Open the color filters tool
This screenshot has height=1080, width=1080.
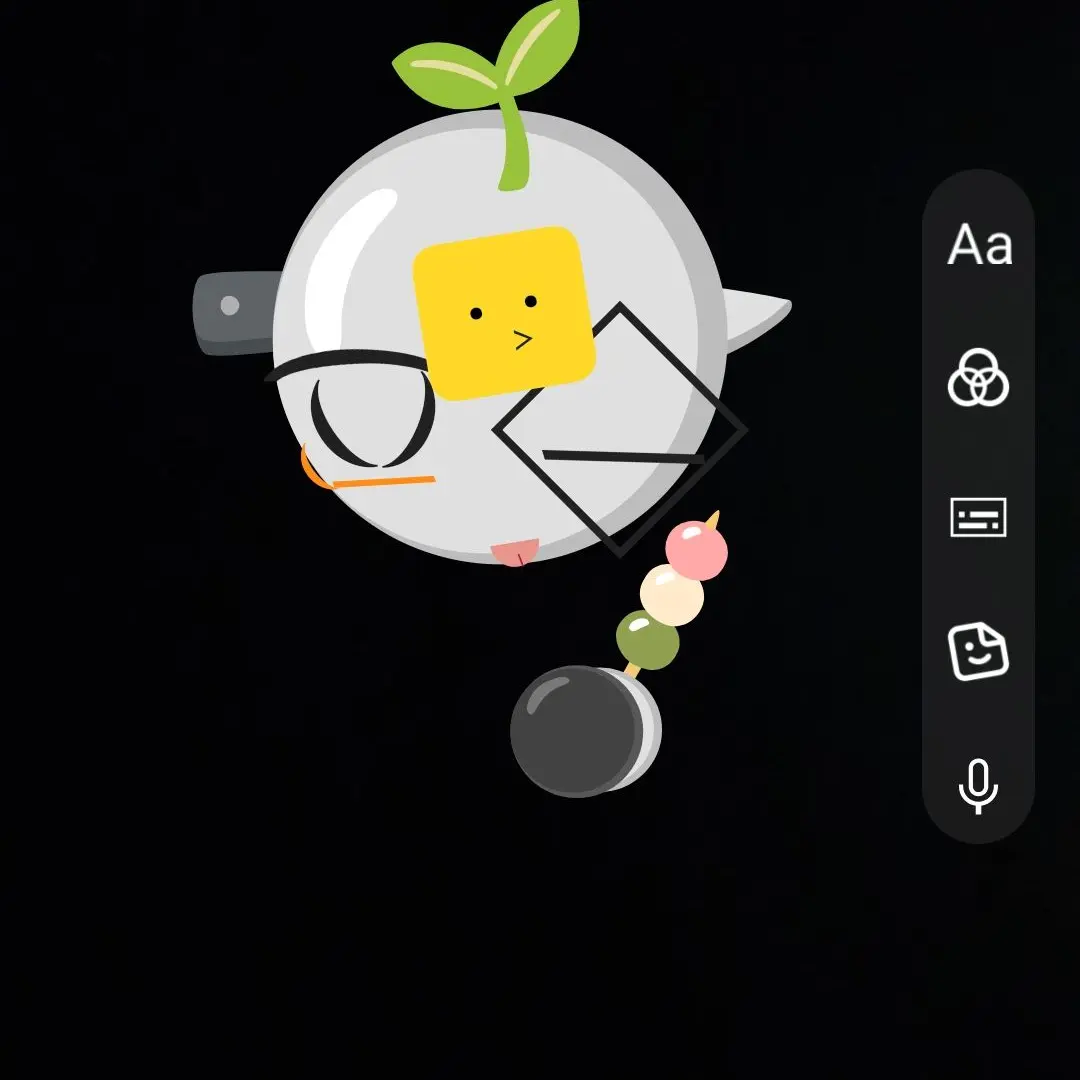click(x=978, y=380)
